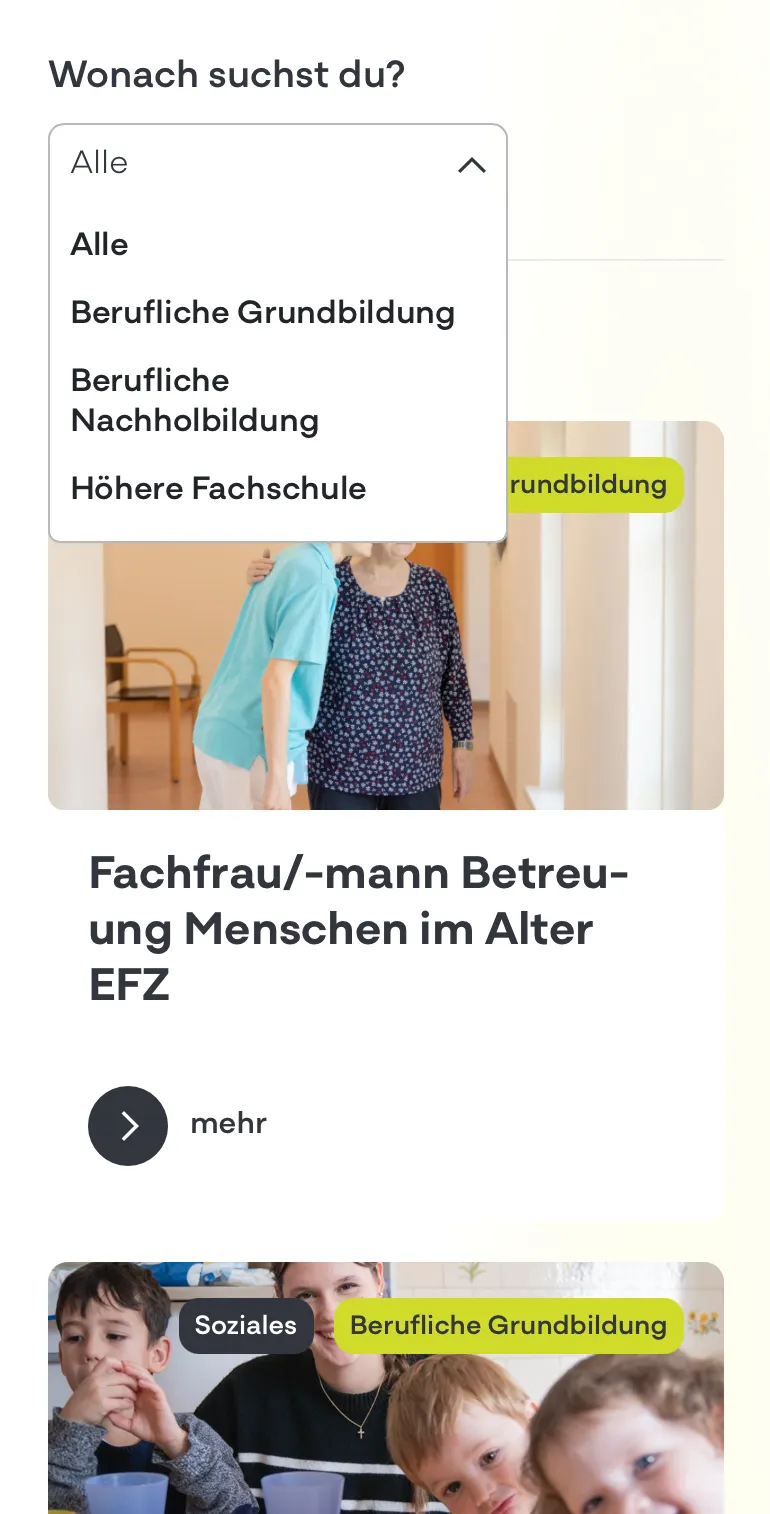Open the mehr arrow for Fachfrau/-mann Betreuung
This screenshot has width=770, height=1514.
pyautogui.click(x=128, y=1126)
